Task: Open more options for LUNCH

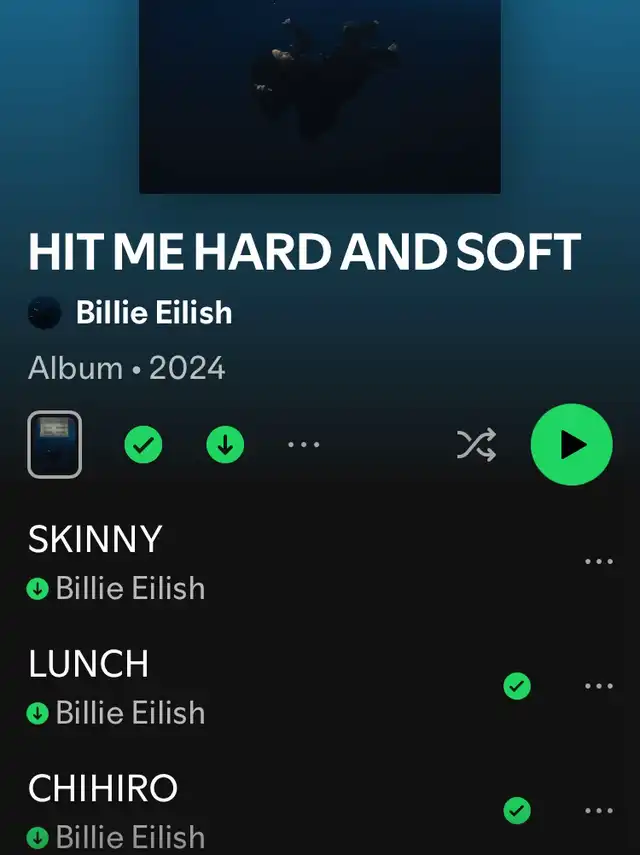Action: coord(598,686)
